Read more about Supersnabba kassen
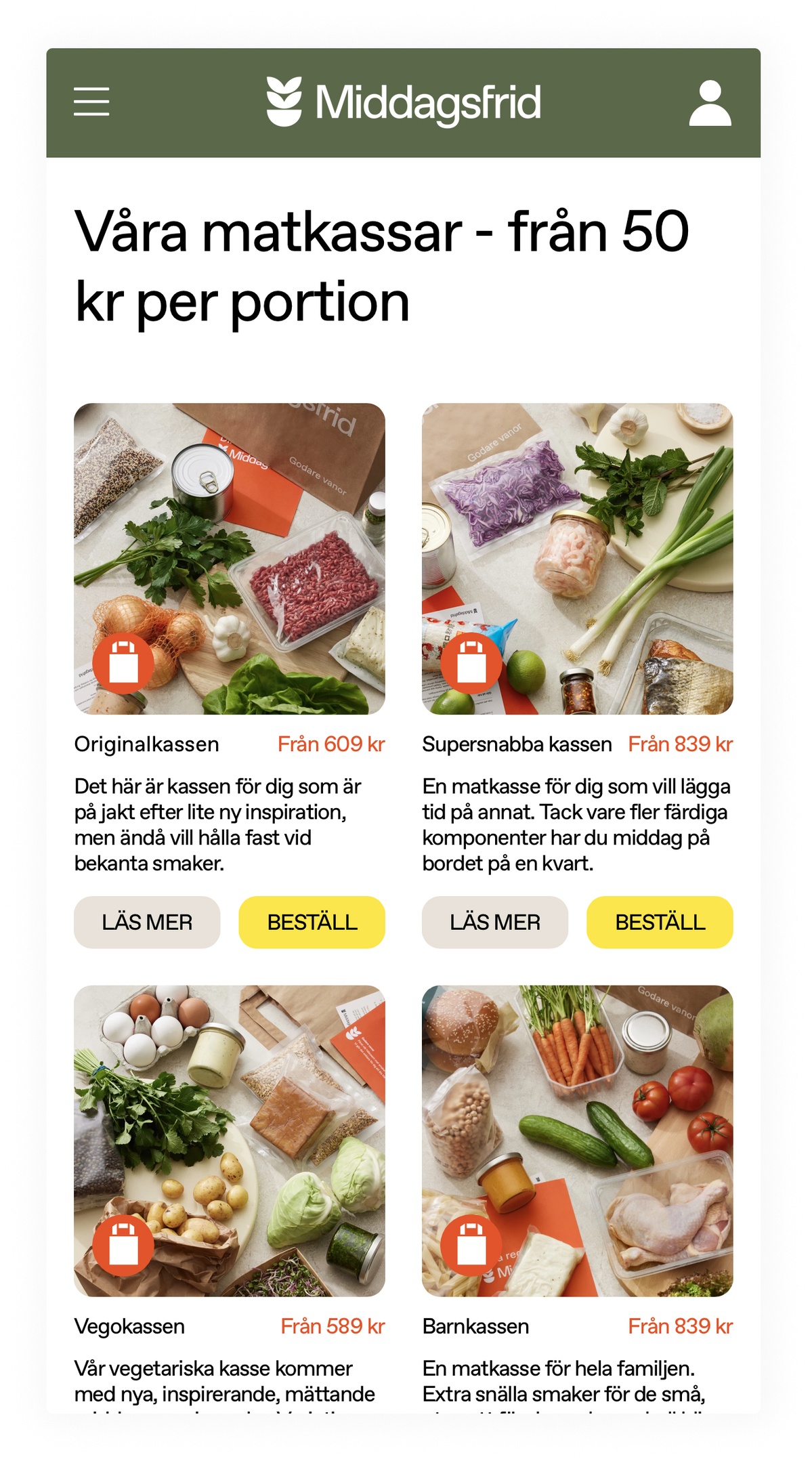The height and width of the screenshot is (1463, 812). (x=494, y=922)
